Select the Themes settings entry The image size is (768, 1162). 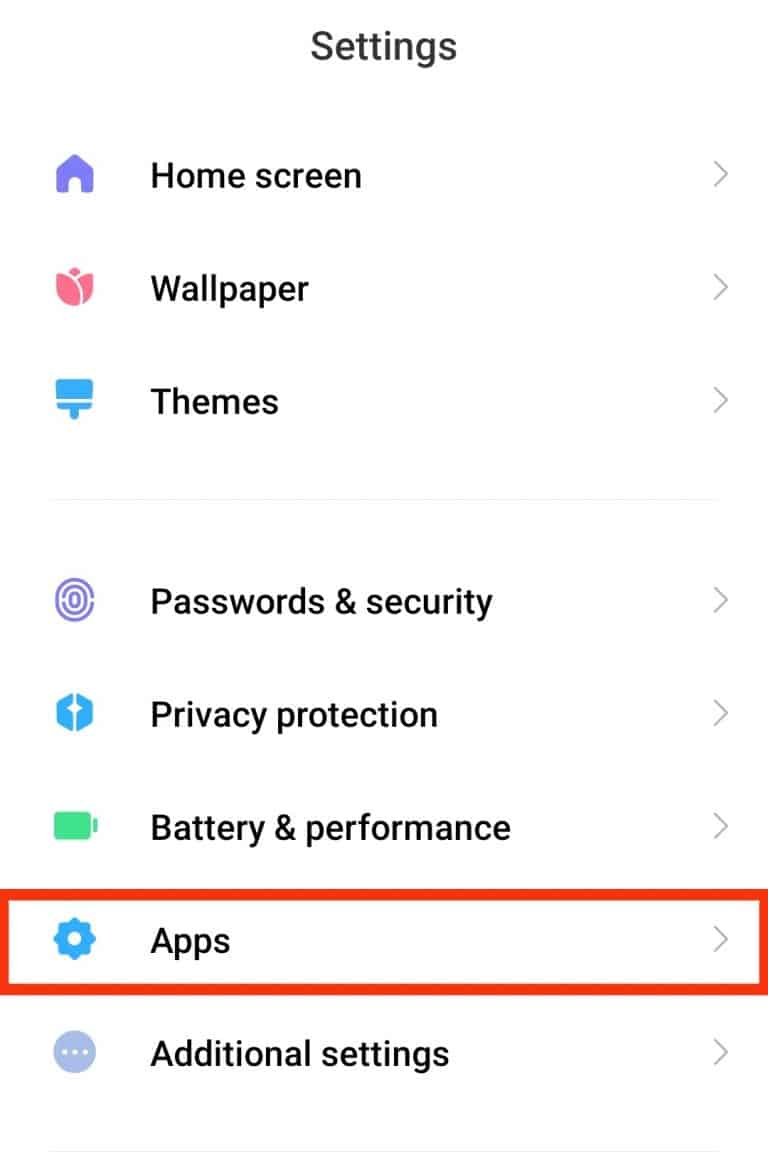[214, 400]
